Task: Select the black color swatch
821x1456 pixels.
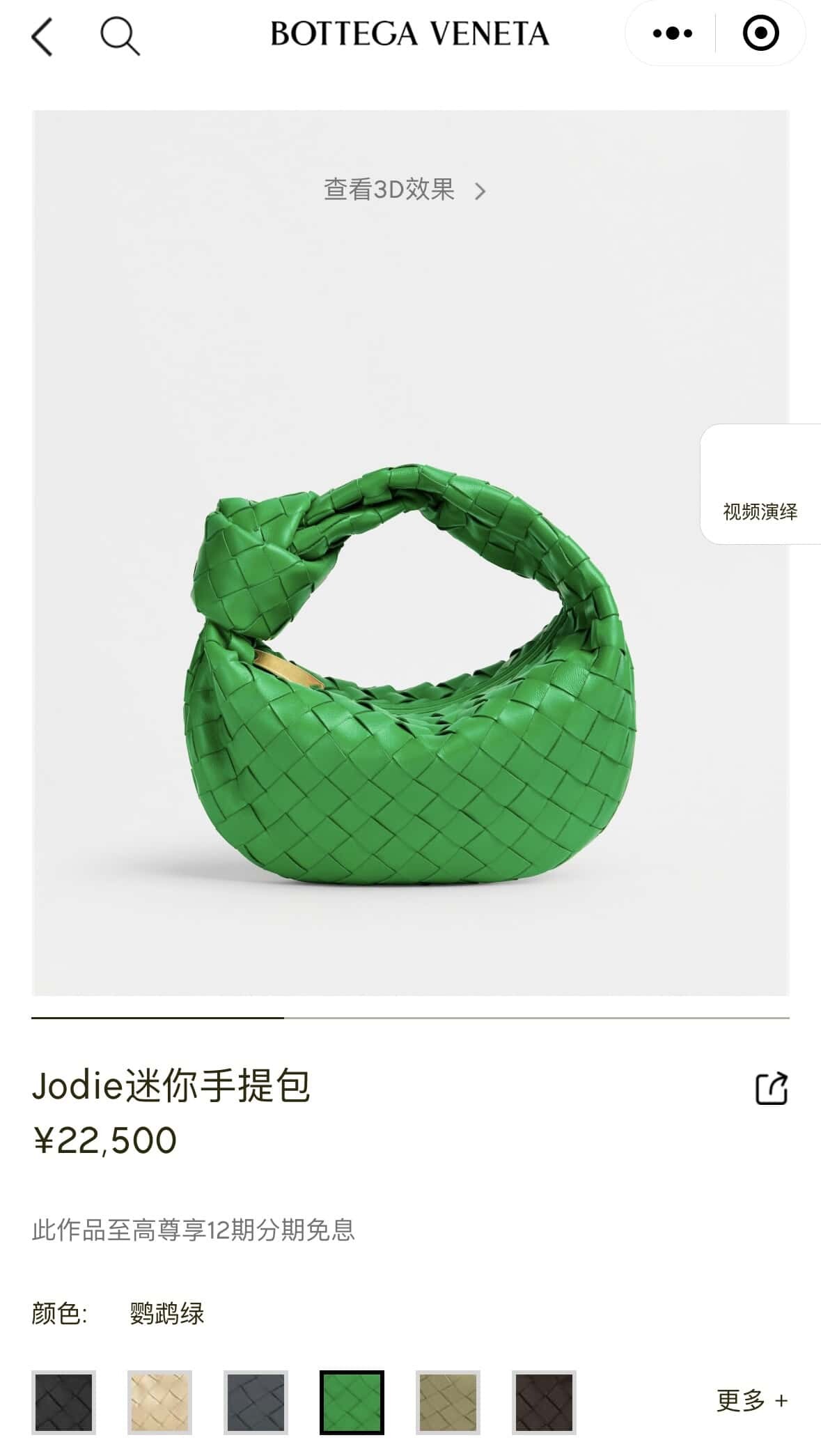Action: click(63, 1402)
